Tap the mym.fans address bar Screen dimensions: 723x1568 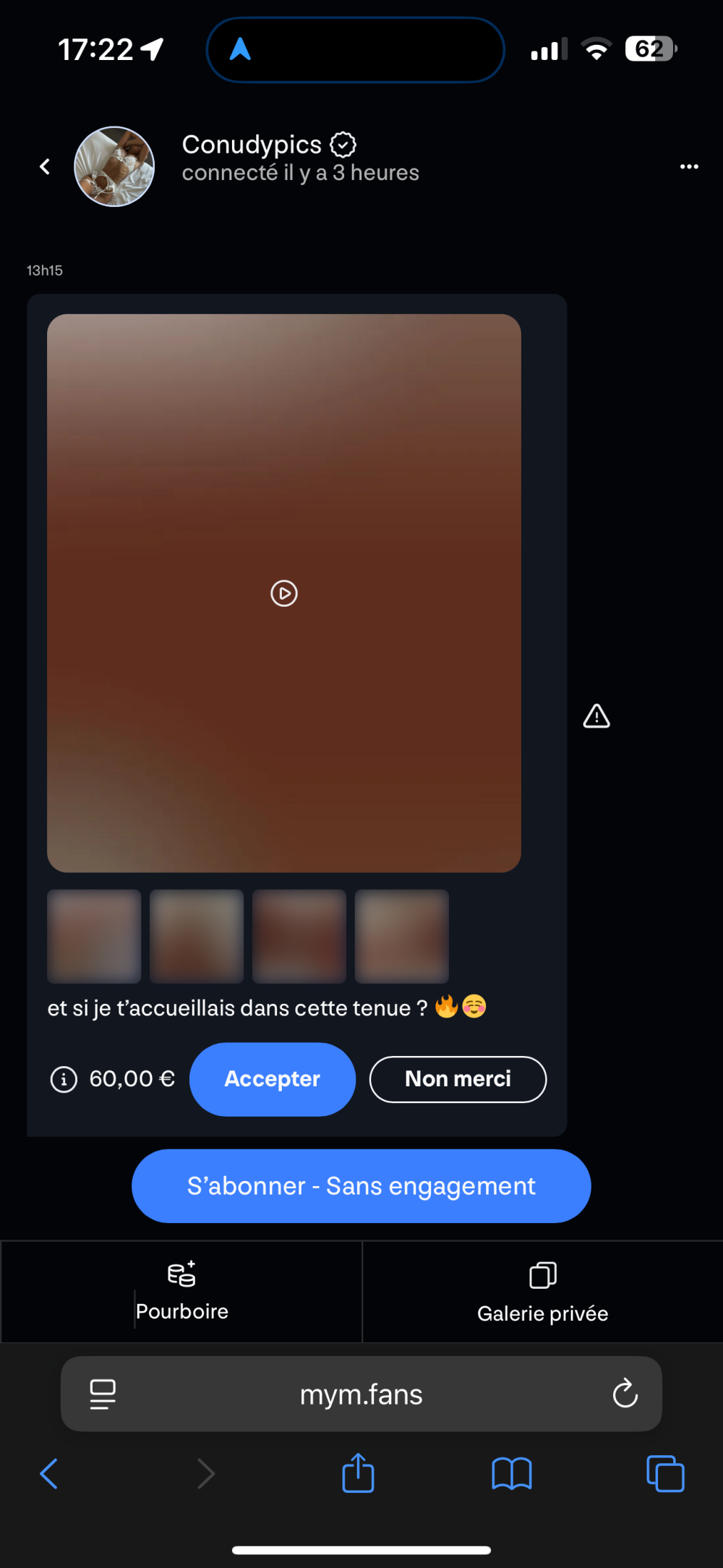tap(361, 1394)
